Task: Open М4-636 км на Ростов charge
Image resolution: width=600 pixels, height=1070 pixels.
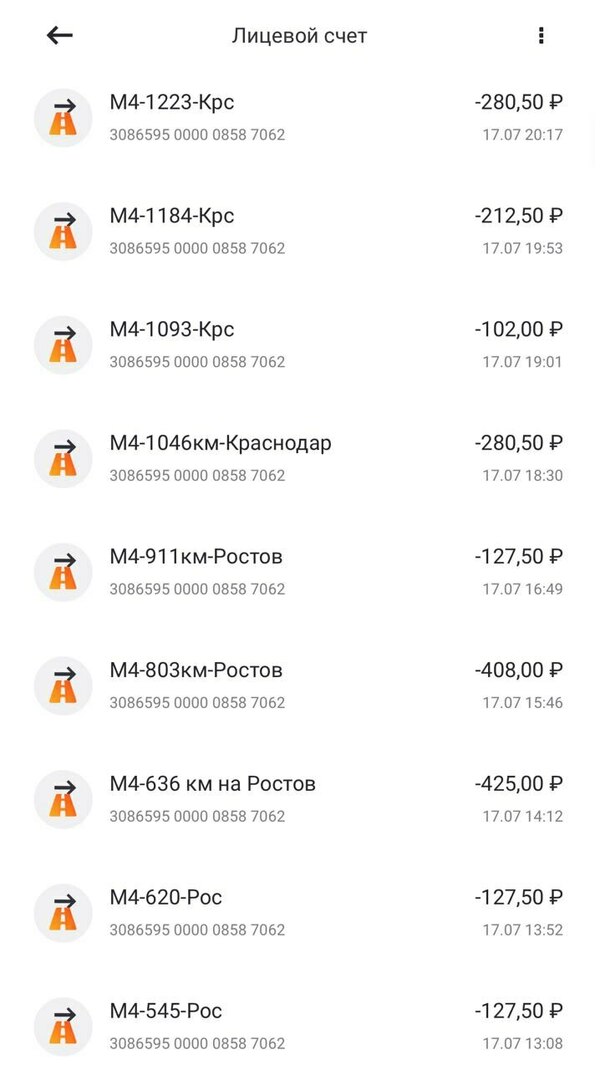Action: point(300,799)
